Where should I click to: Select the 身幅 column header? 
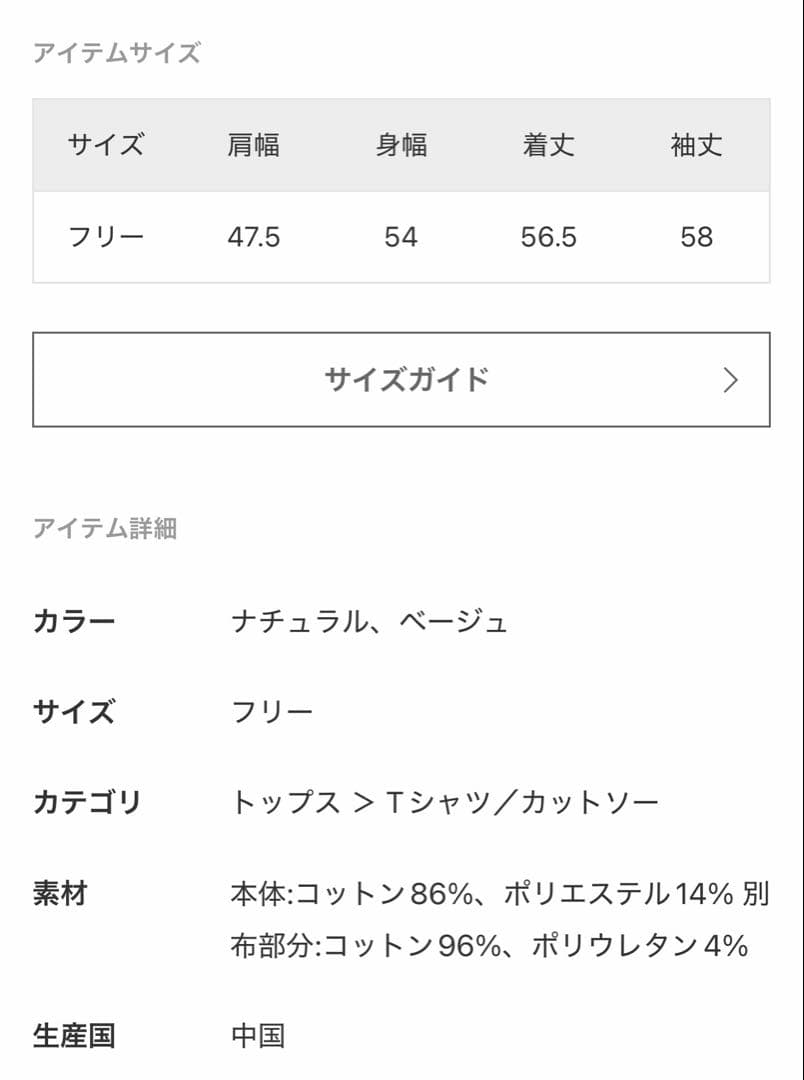pyautogui.click(x=400, y=145)
